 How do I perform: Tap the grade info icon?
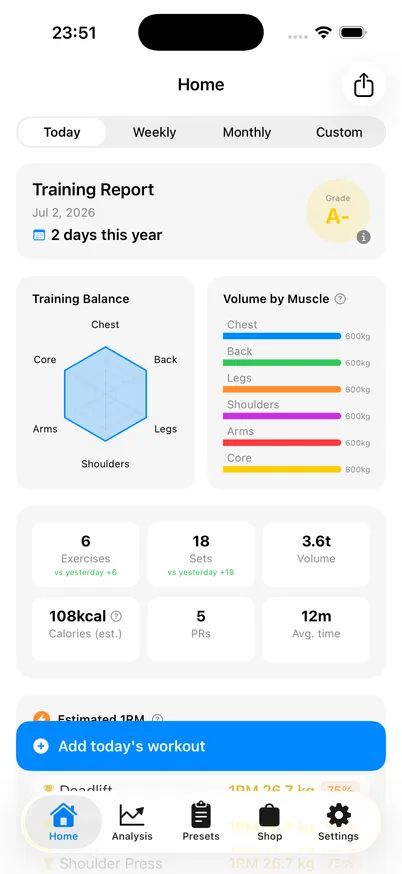coord(364,237)
